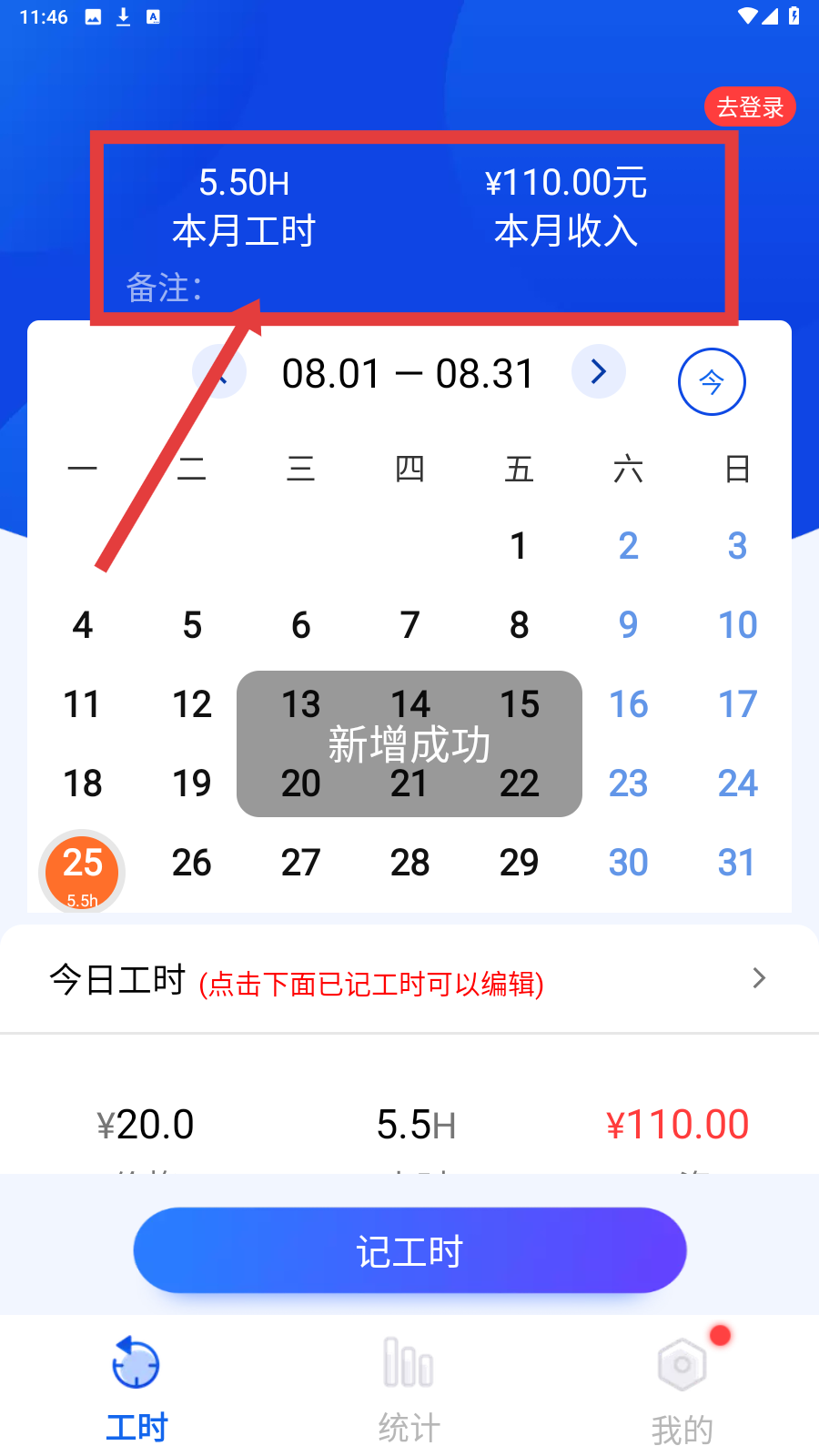Open the 工时 tab
Viewport: 819px width, 1456px height.
coord(136,1389)
